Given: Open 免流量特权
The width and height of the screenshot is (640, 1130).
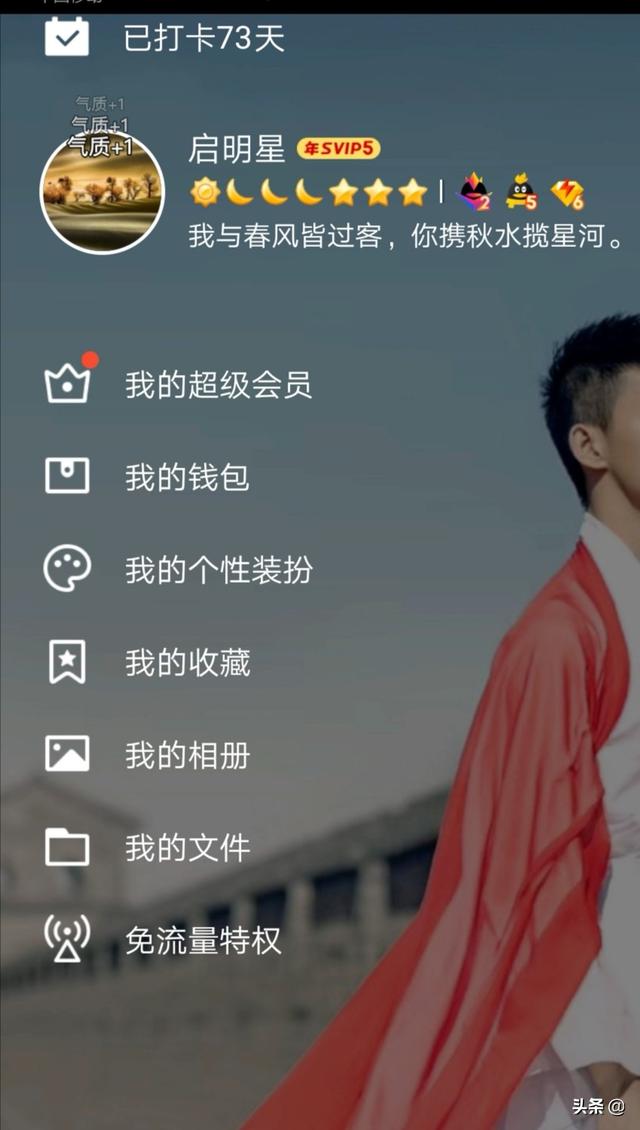Looking at the screenshot, I should tap(203, 940).
